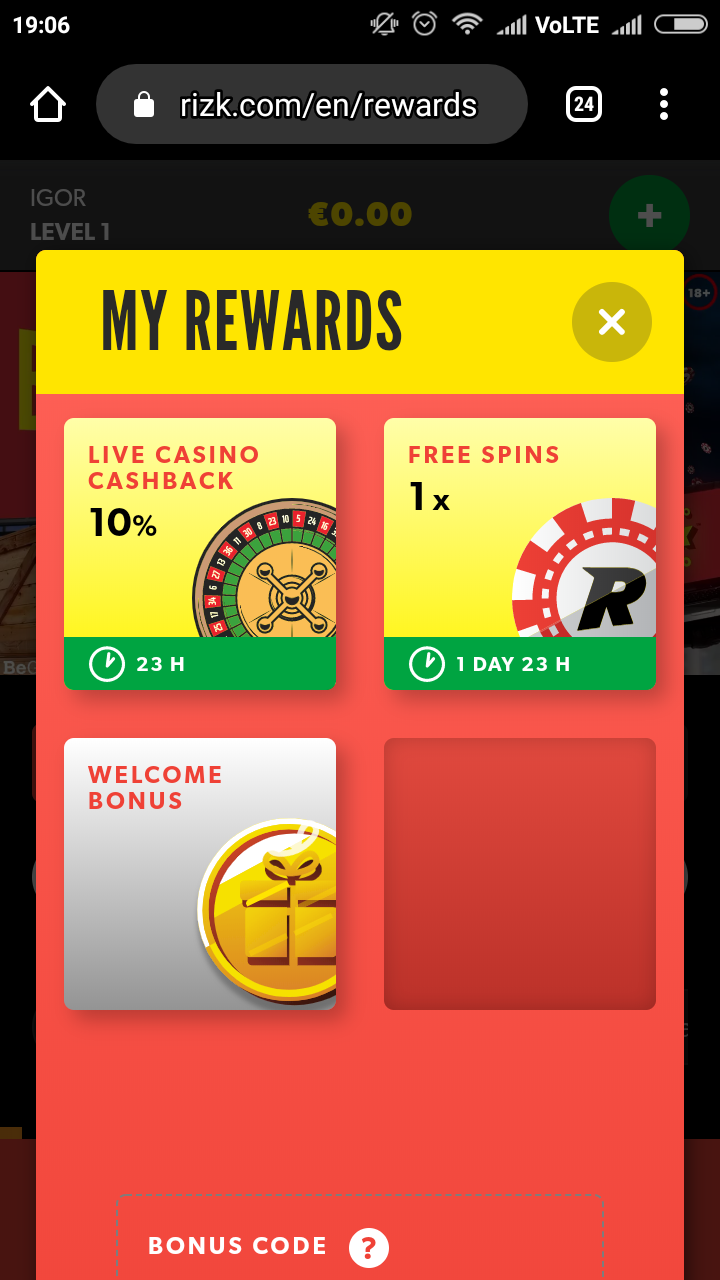Go to the browser home page
720x1280 pixels.
[x=48, y=104]
